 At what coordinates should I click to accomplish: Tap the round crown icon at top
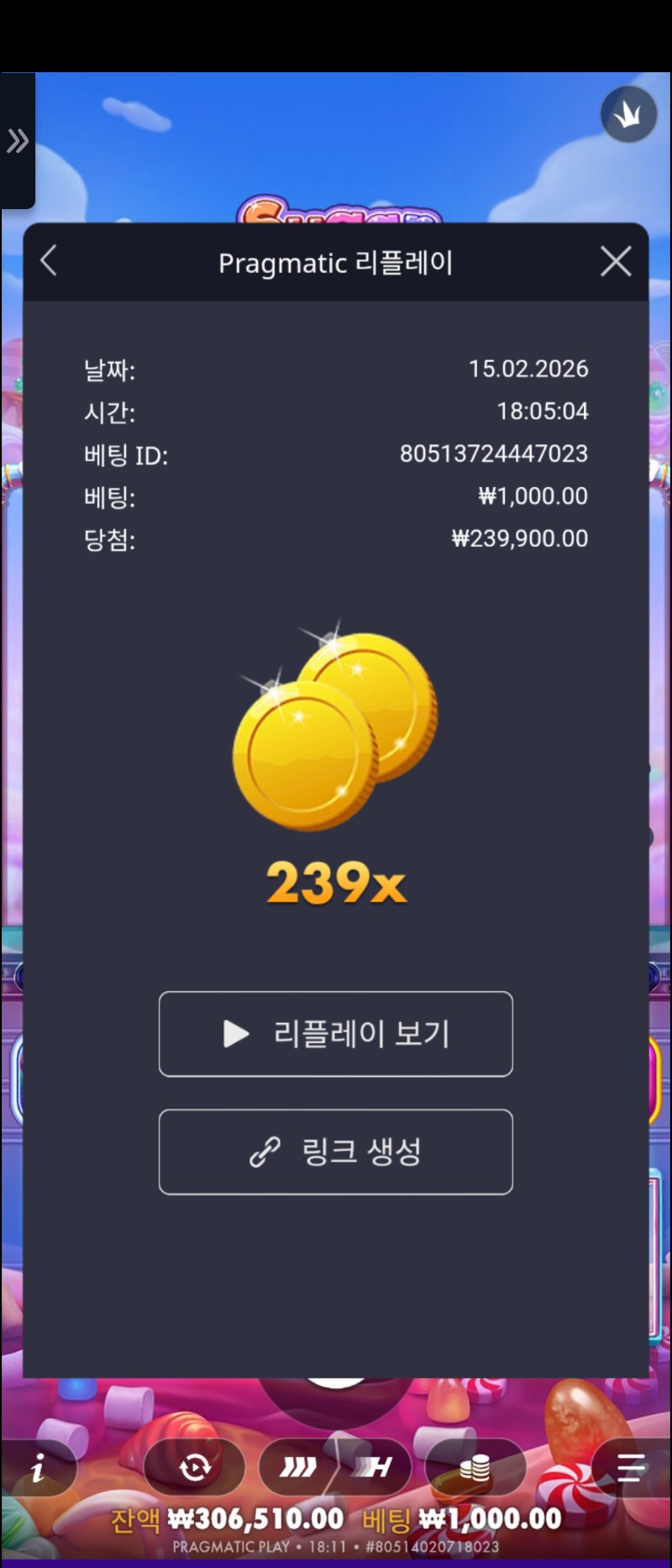[x=628, y=114]
